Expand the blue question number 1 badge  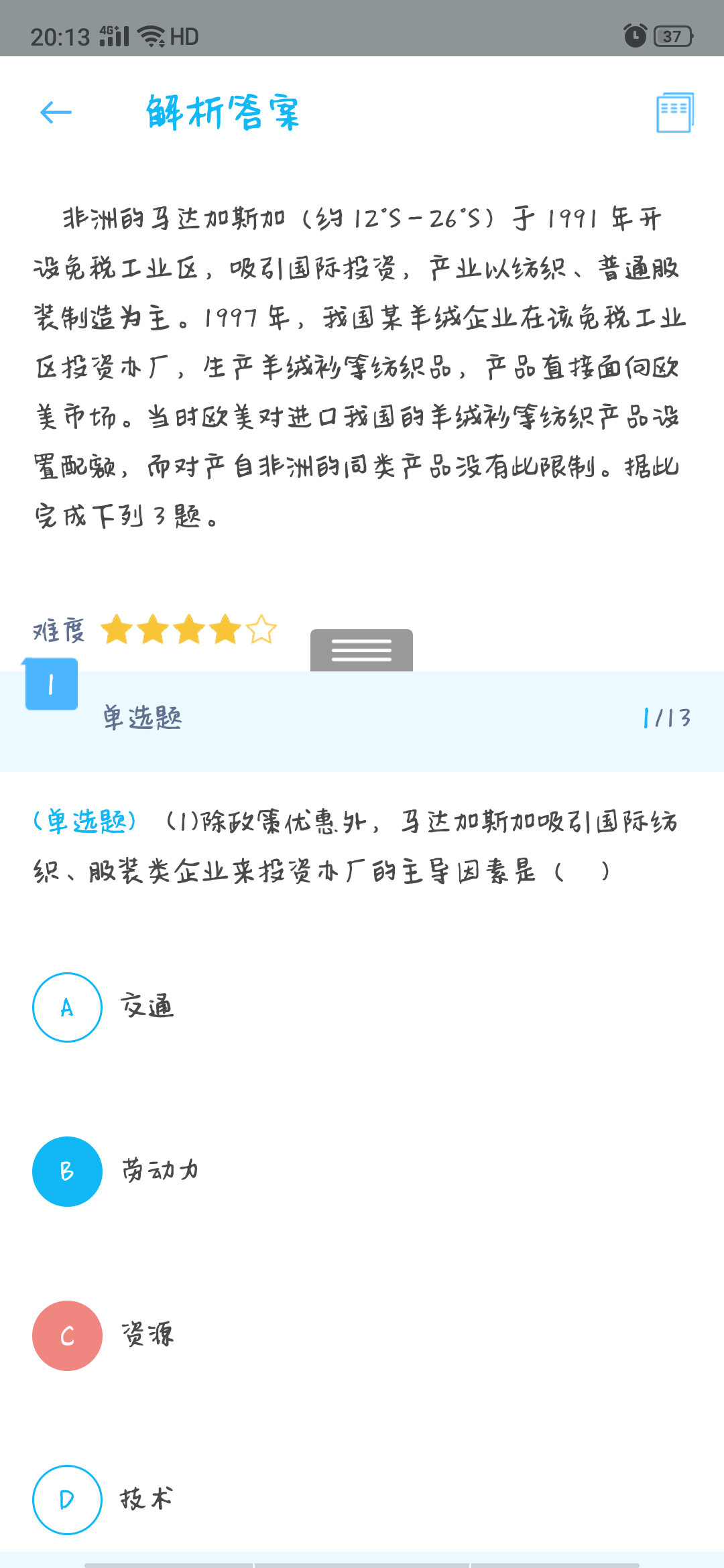[x=50, y=683]
